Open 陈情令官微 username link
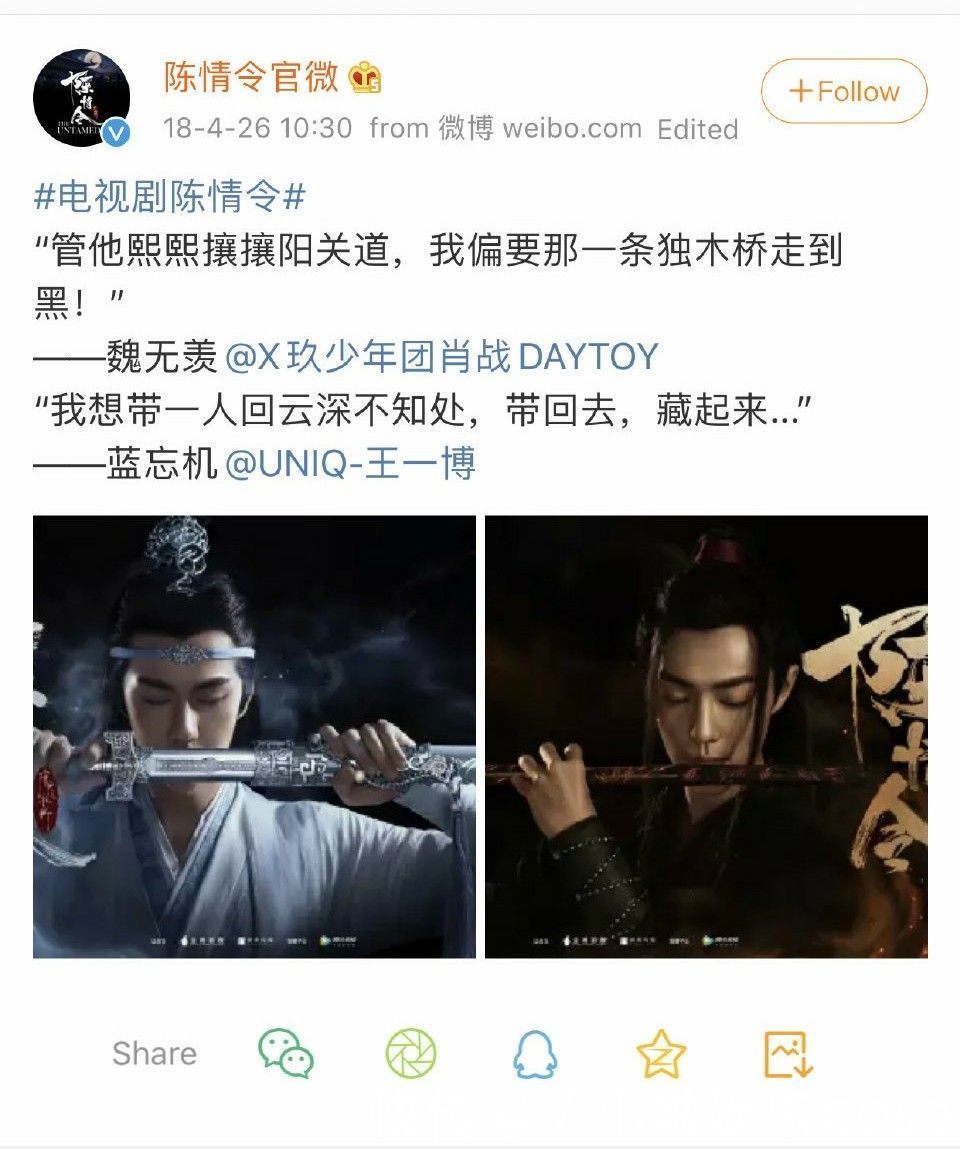The image size is (960, 1149). tap(252, 77)
